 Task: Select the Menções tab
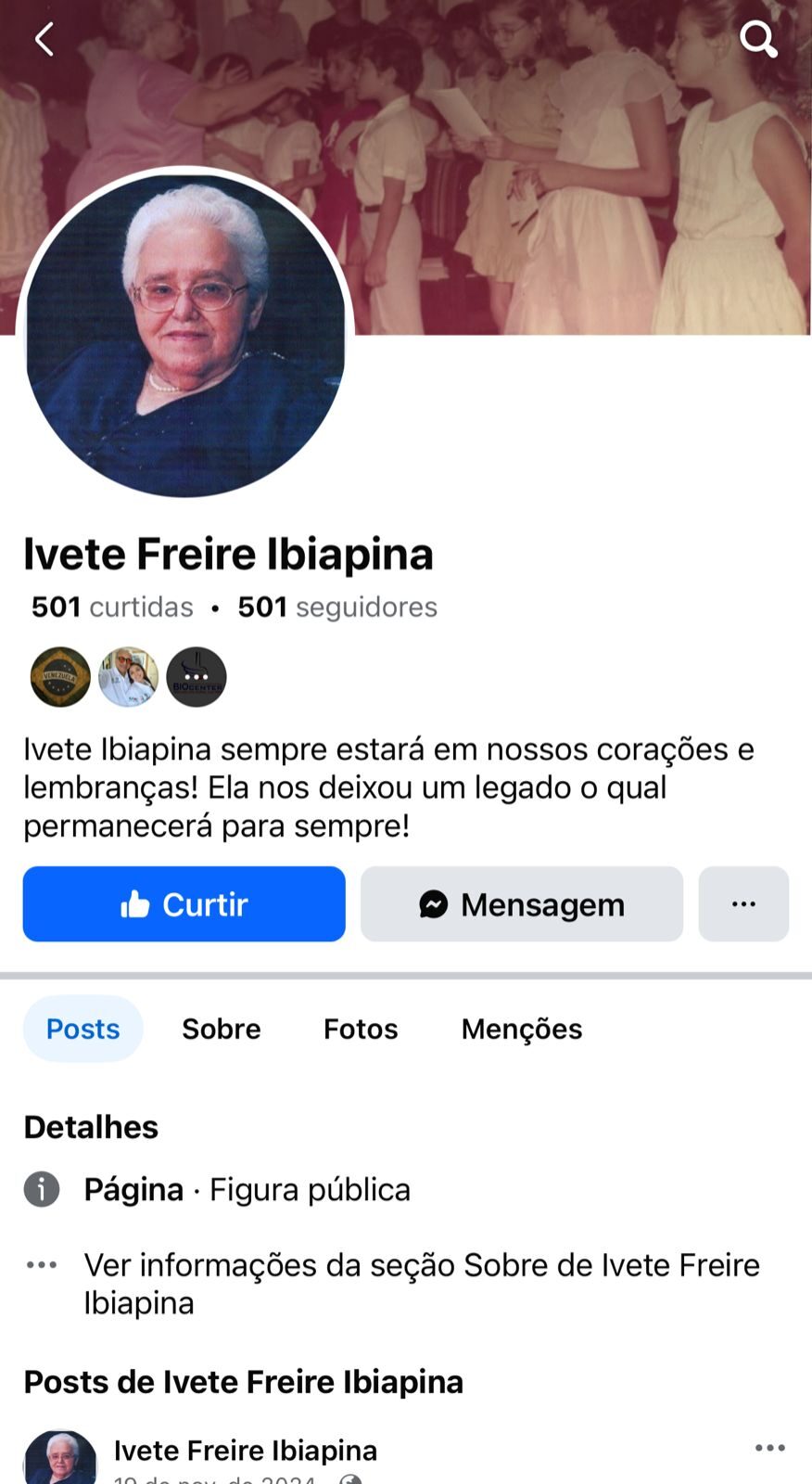[x=522, y=1029]
